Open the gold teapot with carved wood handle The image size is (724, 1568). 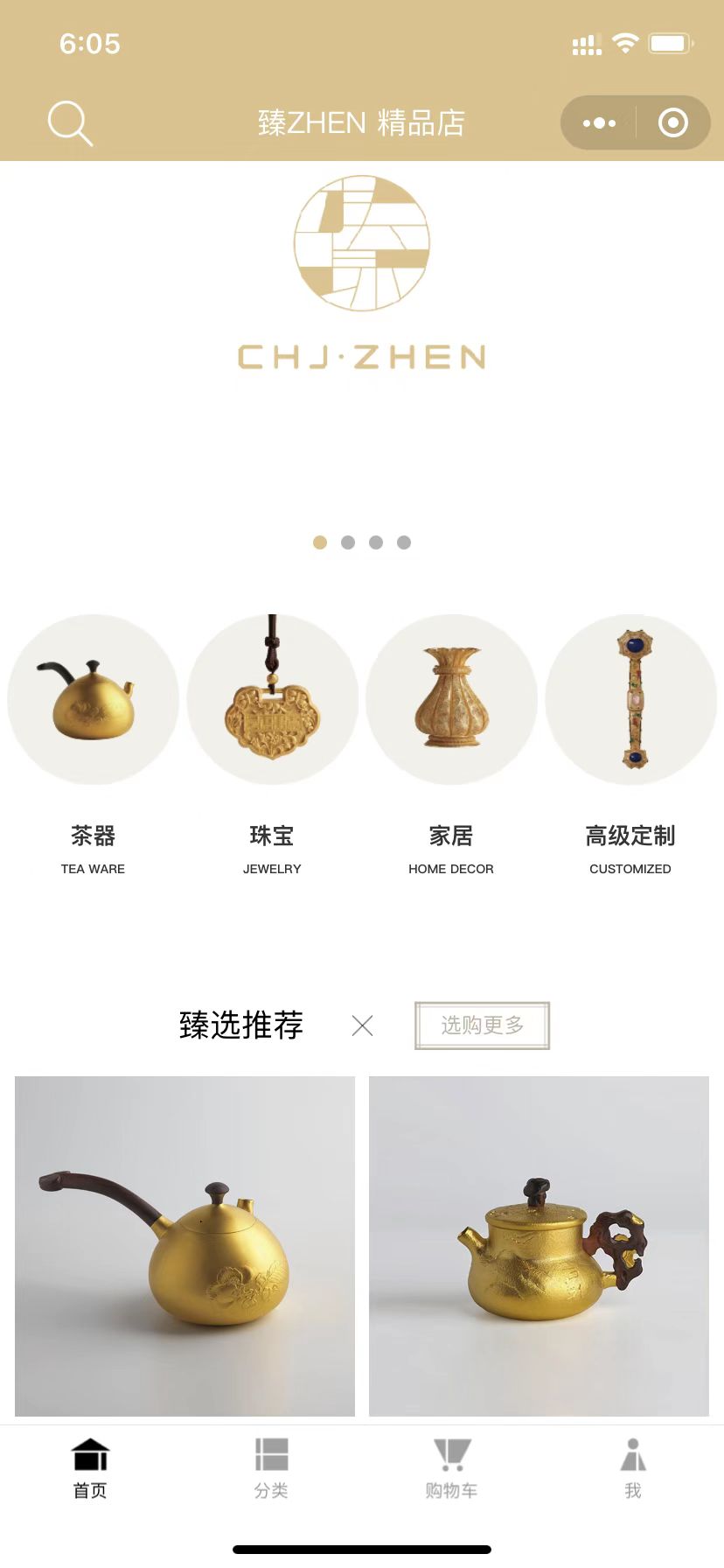click(539, 1246)
